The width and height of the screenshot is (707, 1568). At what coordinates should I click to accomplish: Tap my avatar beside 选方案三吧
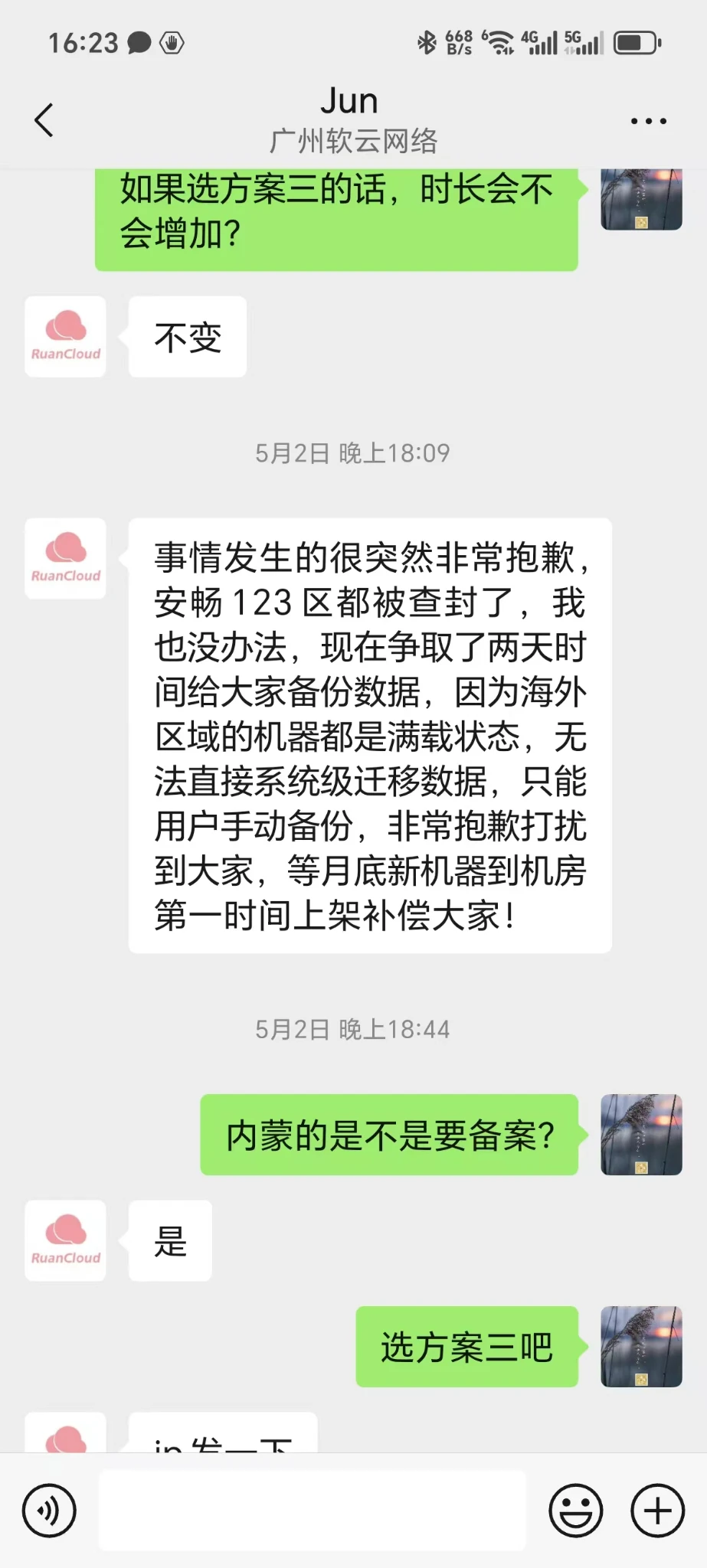point(641,1347)
